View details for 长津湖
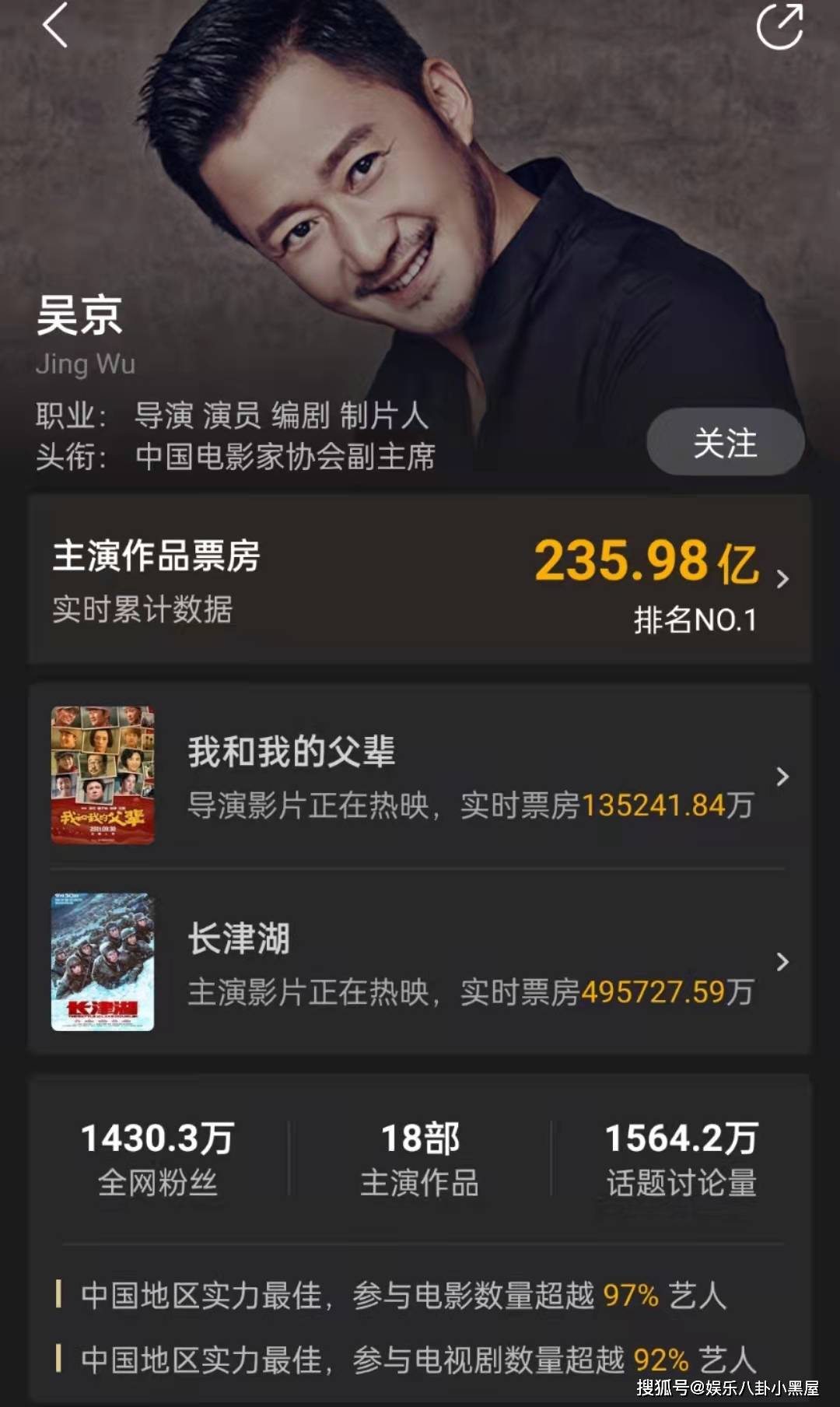This screenshot has height=1407, width=840. [x=420, y=962]
